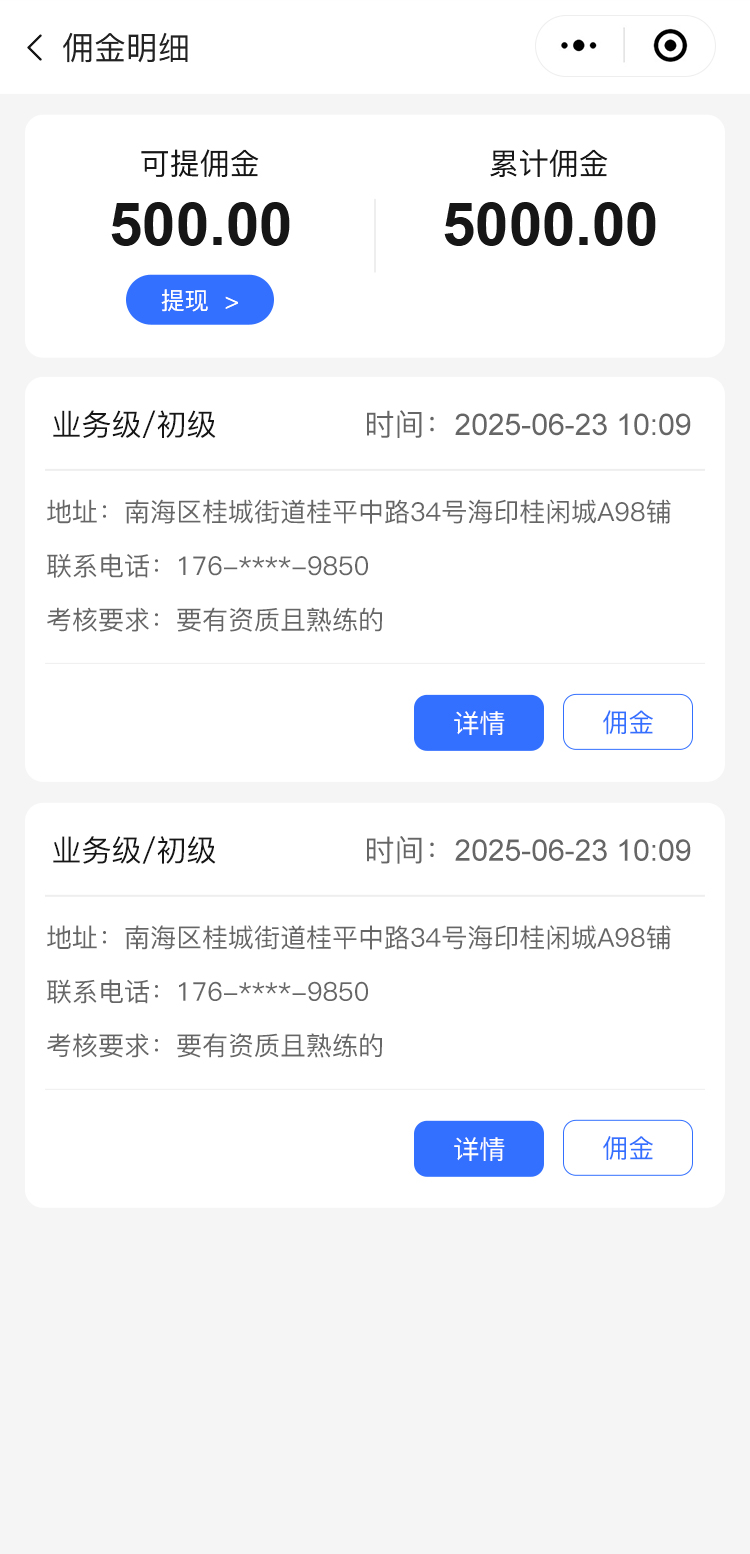This screenshot has width=750, height=1554.
Task: Close the mini program with the circle icon
Action: (670, 46)
